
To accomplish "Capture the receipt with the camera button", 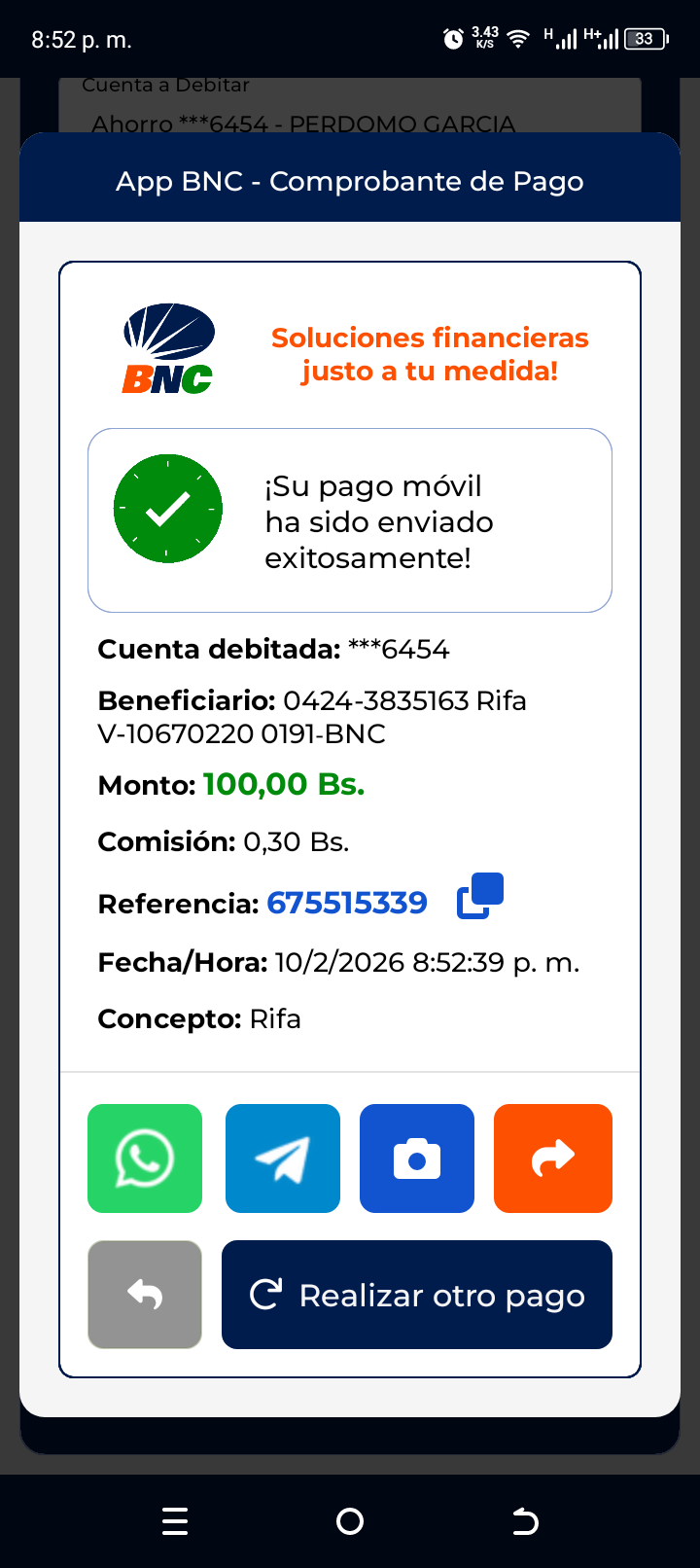I will pyautogui.click(x=417, y=1158).
